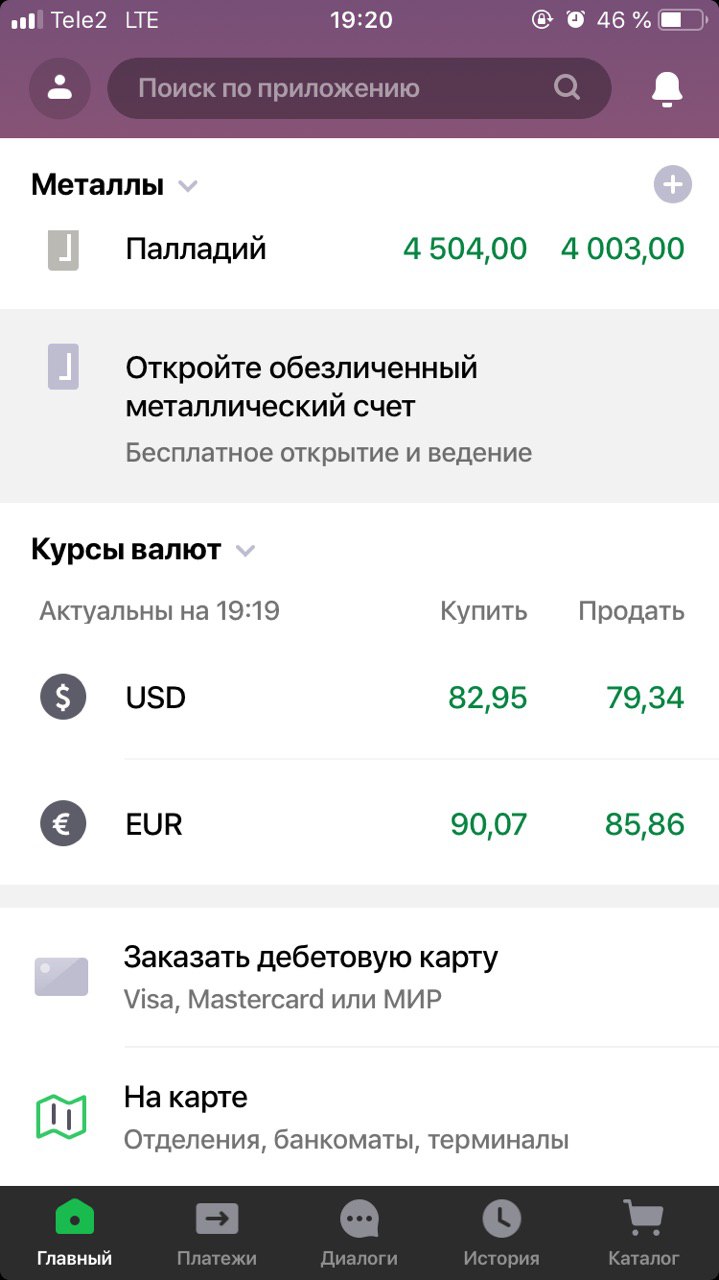Switch to the Платежи tab
The height and width of the screenshot is (1280, 719).
pyautogui.click(x=217, y=1234)
